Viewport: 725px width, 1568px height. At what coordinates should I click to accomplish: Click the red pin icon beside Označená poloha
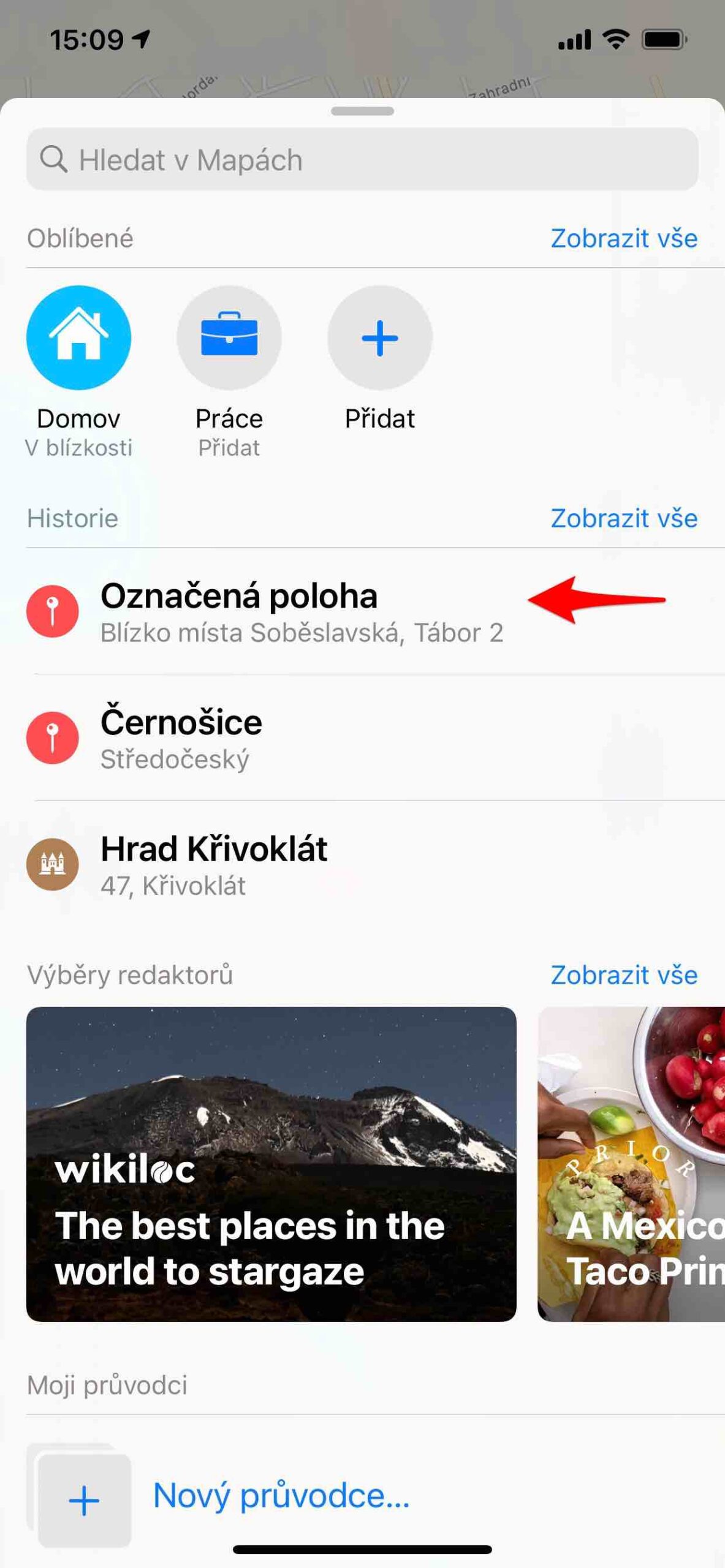tap(54, 611)
